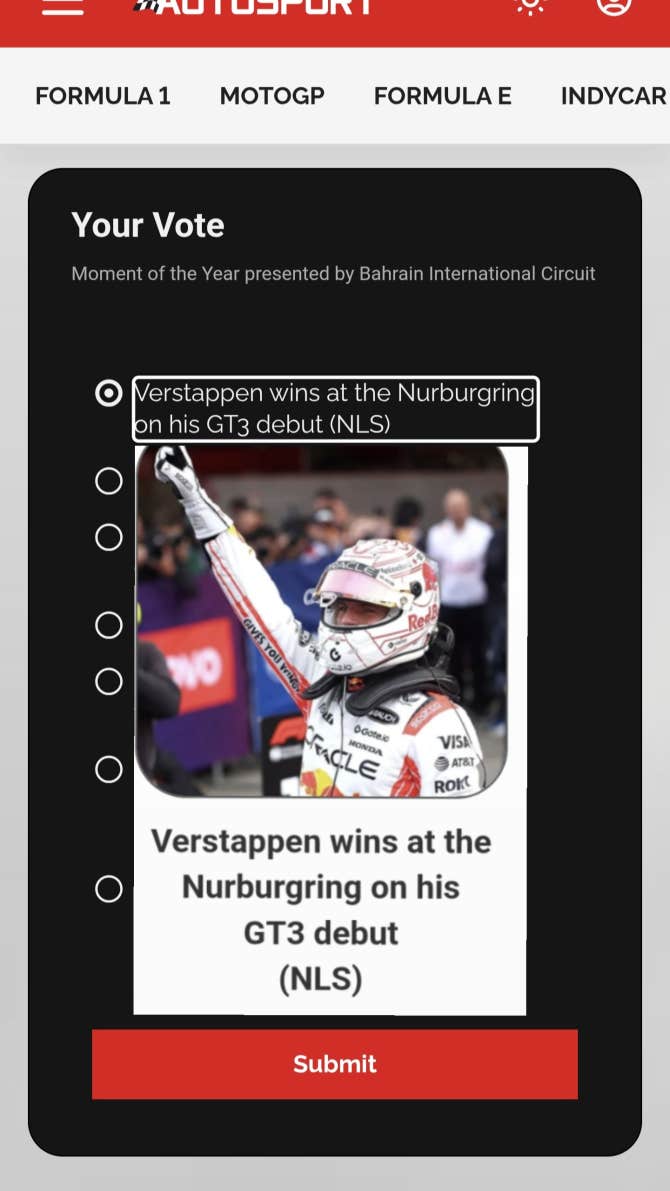Select Verstappen wins at the Nurburgring option

coord(108,393)
